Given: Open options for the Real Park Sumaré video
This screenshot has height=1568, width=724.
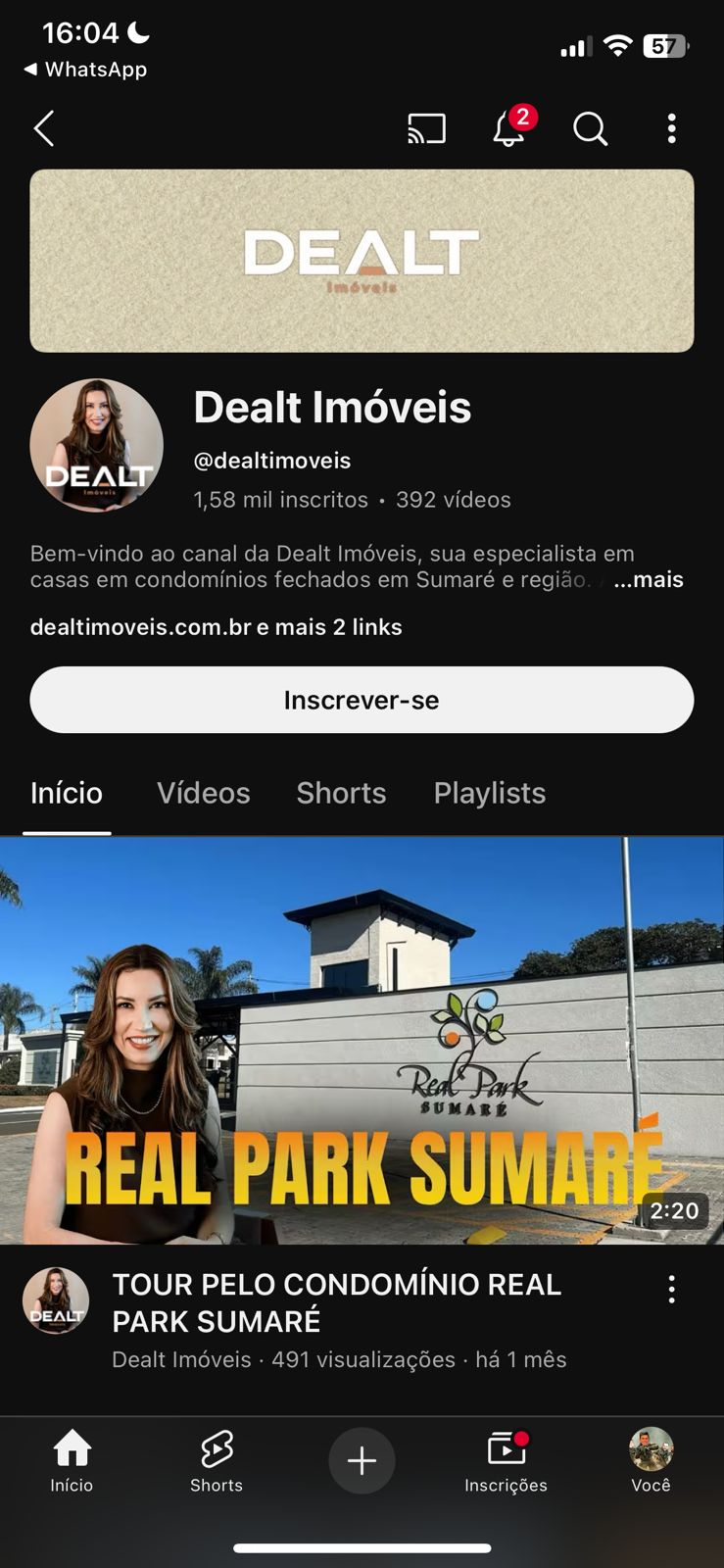Looking at the screenshot, I should point(671,1289).
